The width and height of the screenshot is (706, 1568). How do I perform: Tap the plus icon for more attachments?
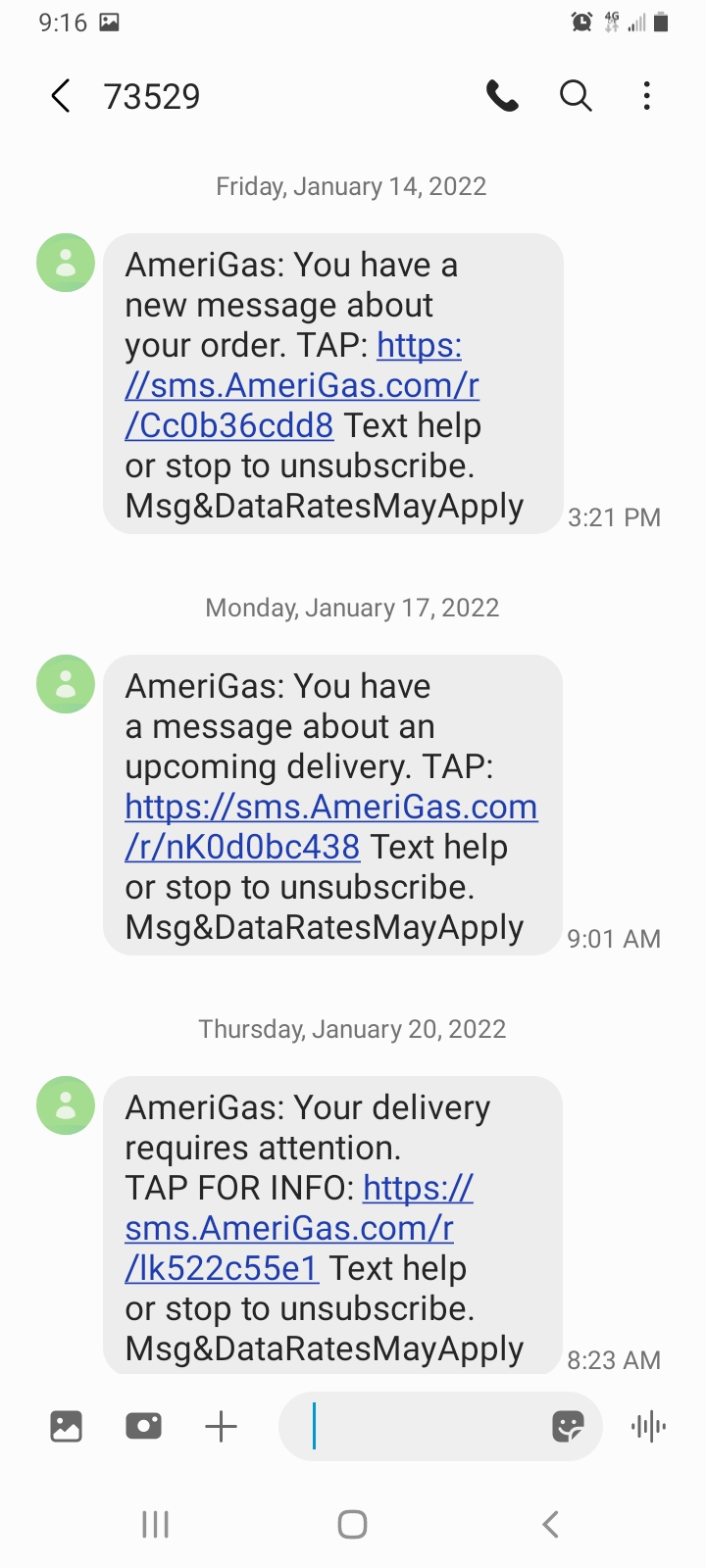pyautogui.click(x=222, y=1427)
